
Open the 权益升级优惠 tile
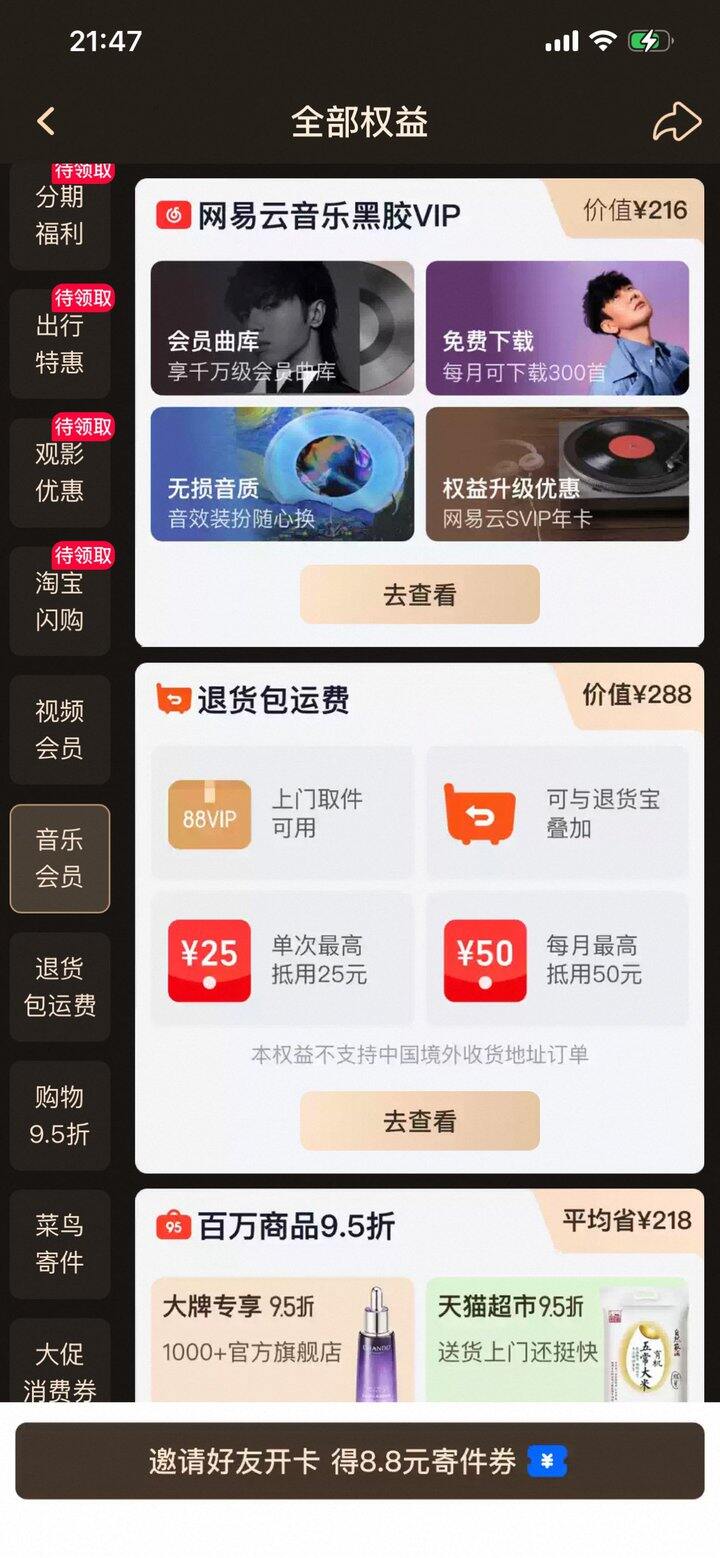tap(557, 474)
